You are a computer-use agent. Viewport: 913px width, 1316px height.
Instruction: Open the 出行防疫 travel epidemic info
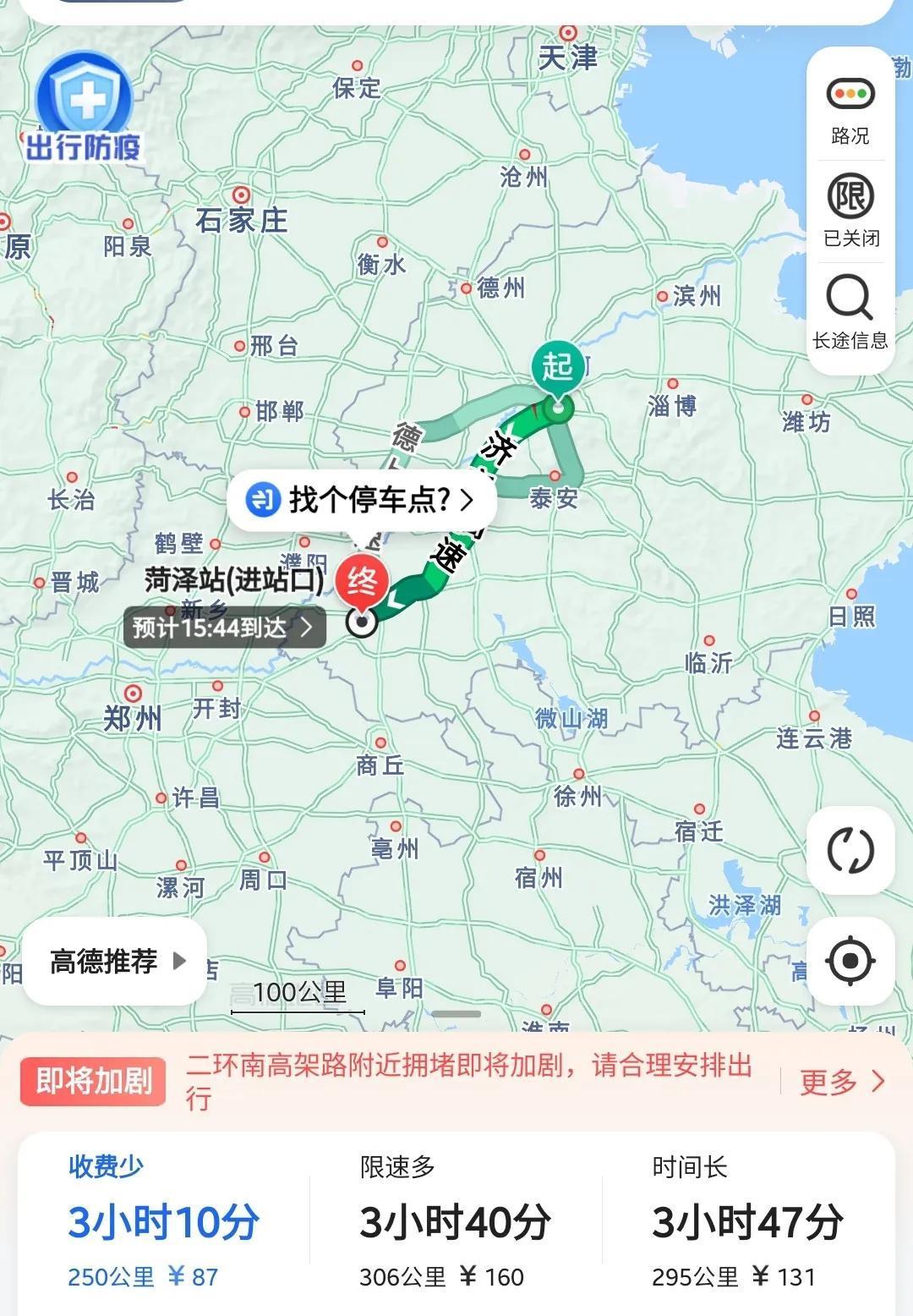(x=84, y=110)
